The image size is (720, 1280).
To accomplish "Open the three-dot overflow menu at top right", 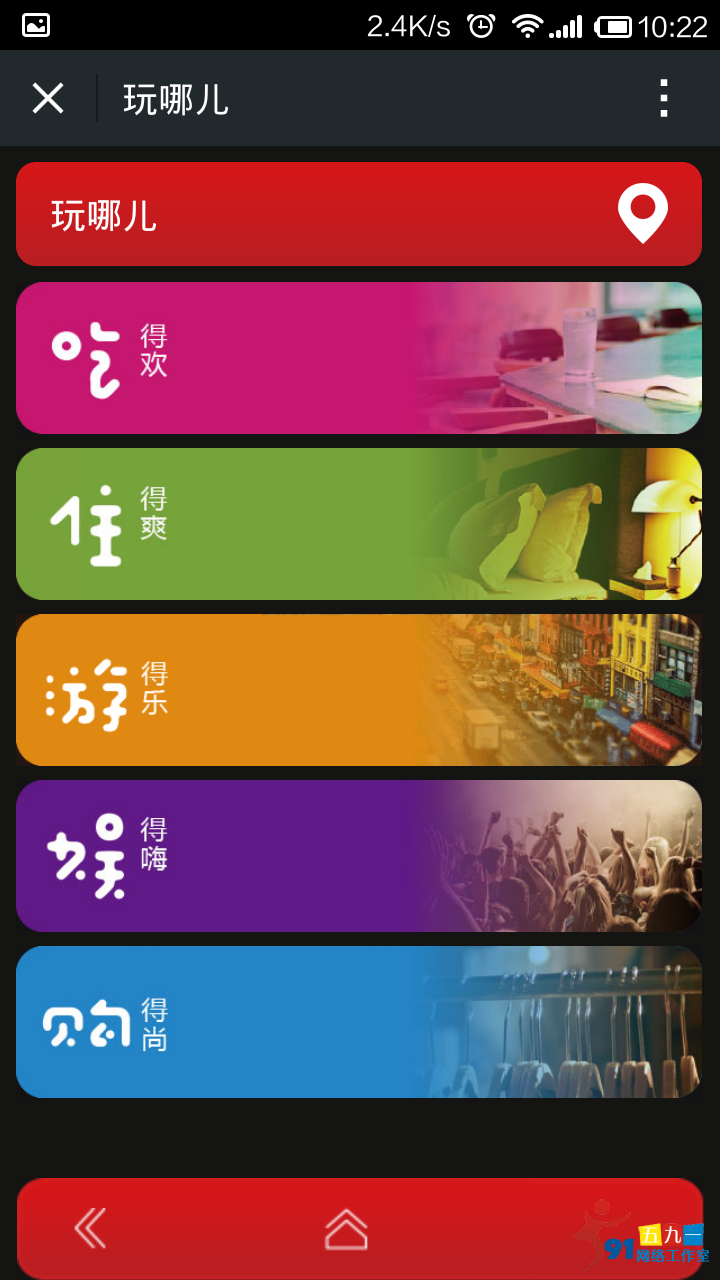I will click(x=662, y=98).
